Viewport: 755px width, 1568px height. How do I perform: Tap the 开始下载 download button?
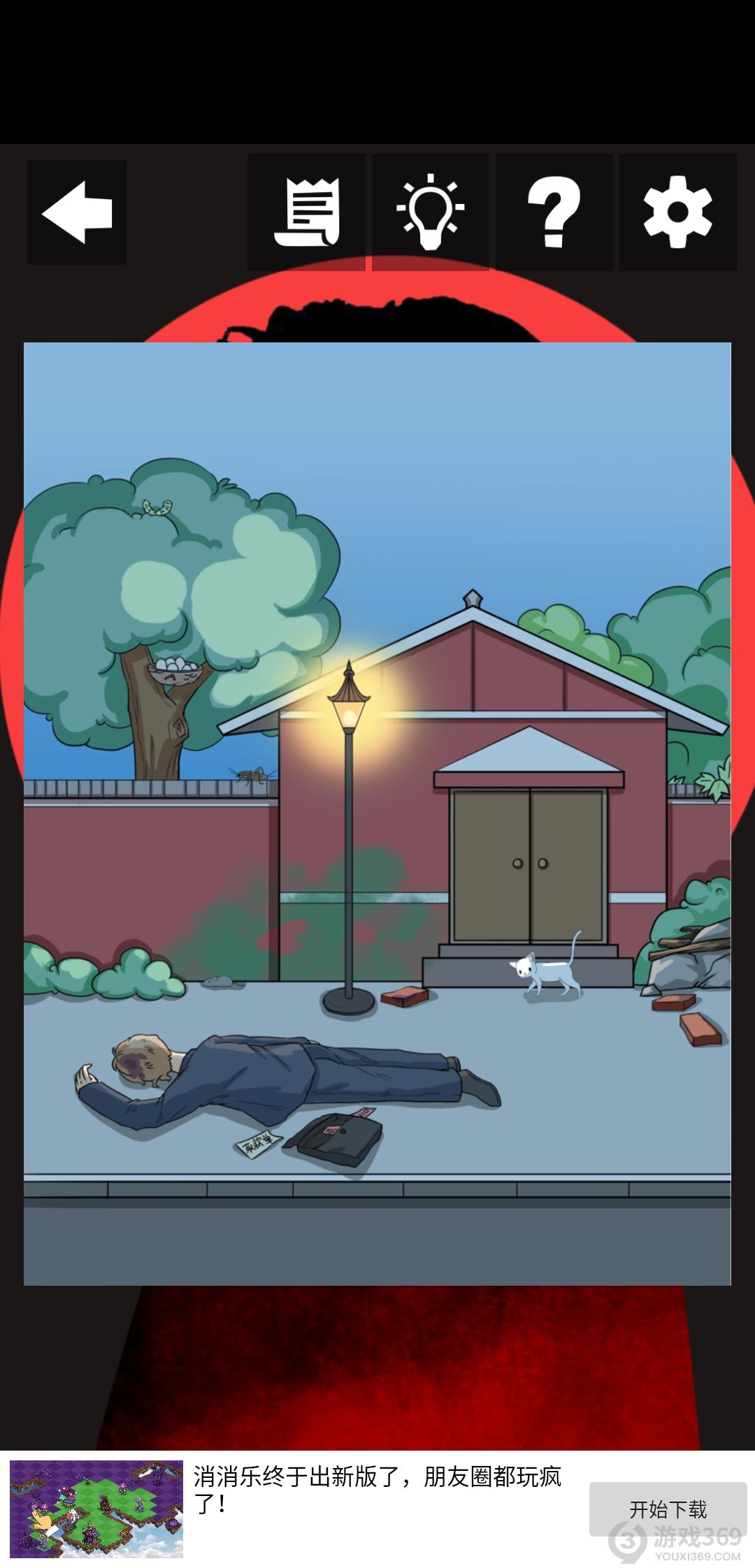668,1509
